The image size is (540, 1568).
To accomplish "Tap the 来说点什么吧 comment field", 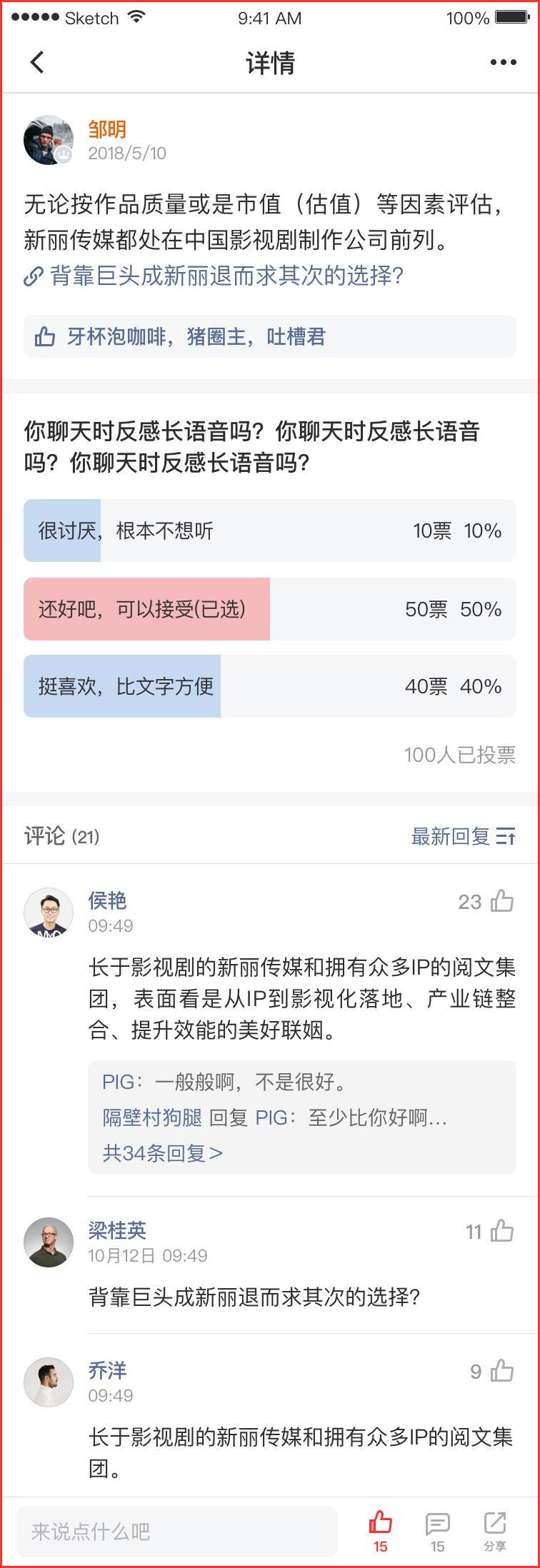I will (x=176, y=1531).
